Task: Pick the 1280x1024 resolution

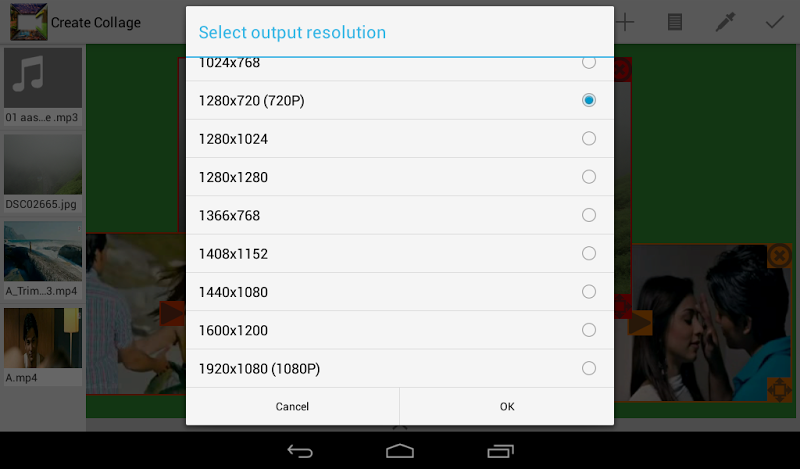Action: tap(400, 139)
